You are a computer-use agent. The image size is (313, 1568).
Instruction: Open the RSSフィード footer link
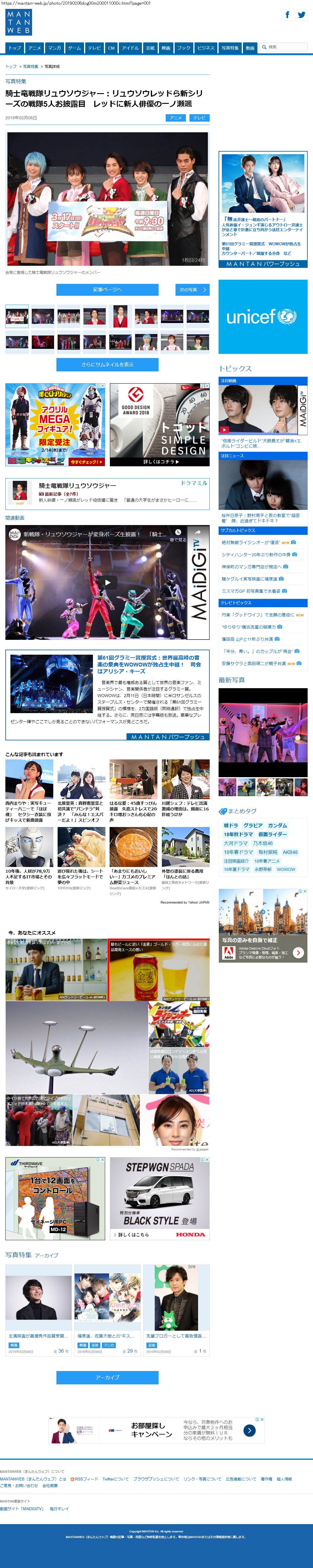click(84, 1479)
